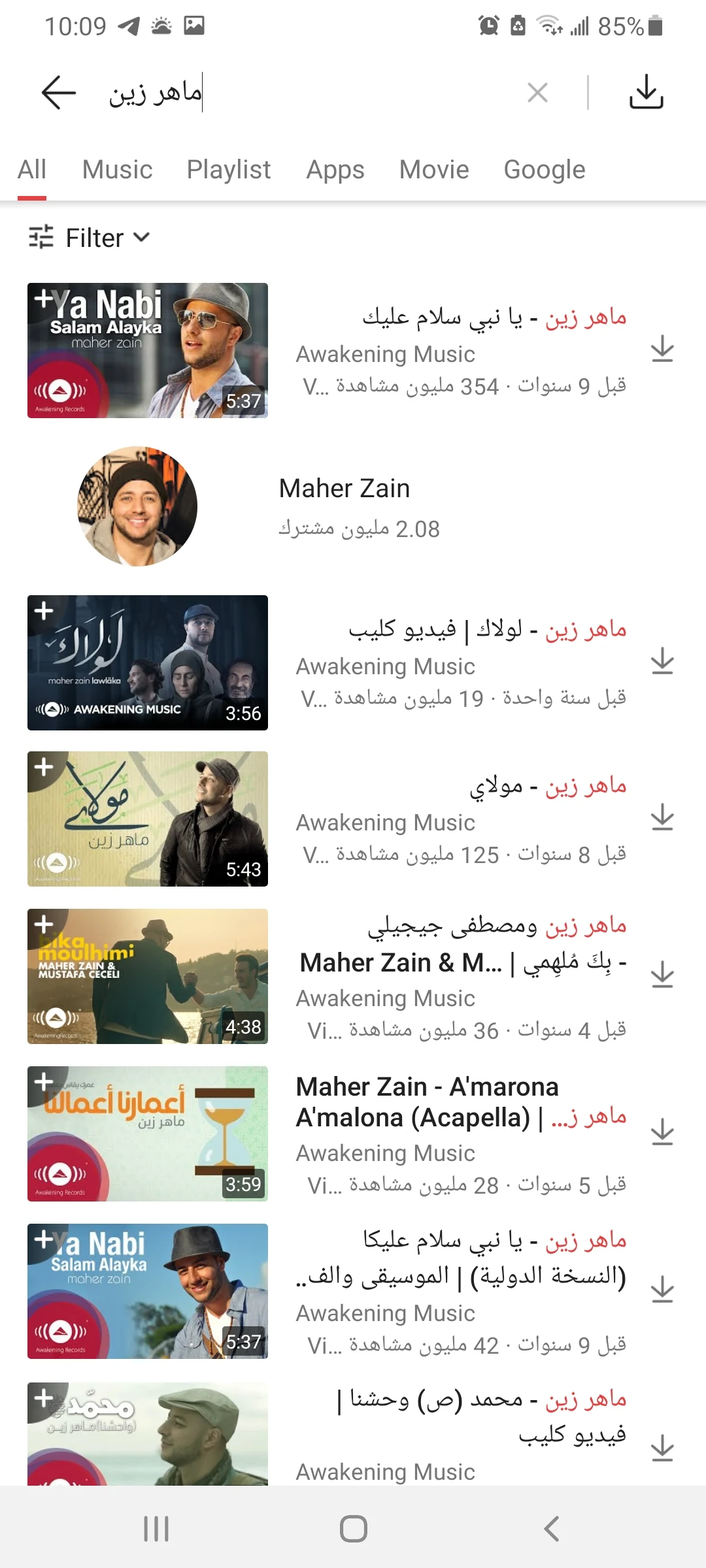Switch to the Playlist tab
The width and height of the screenshot is (706, 1568).
pyautogui.click(x=228, y=170)
